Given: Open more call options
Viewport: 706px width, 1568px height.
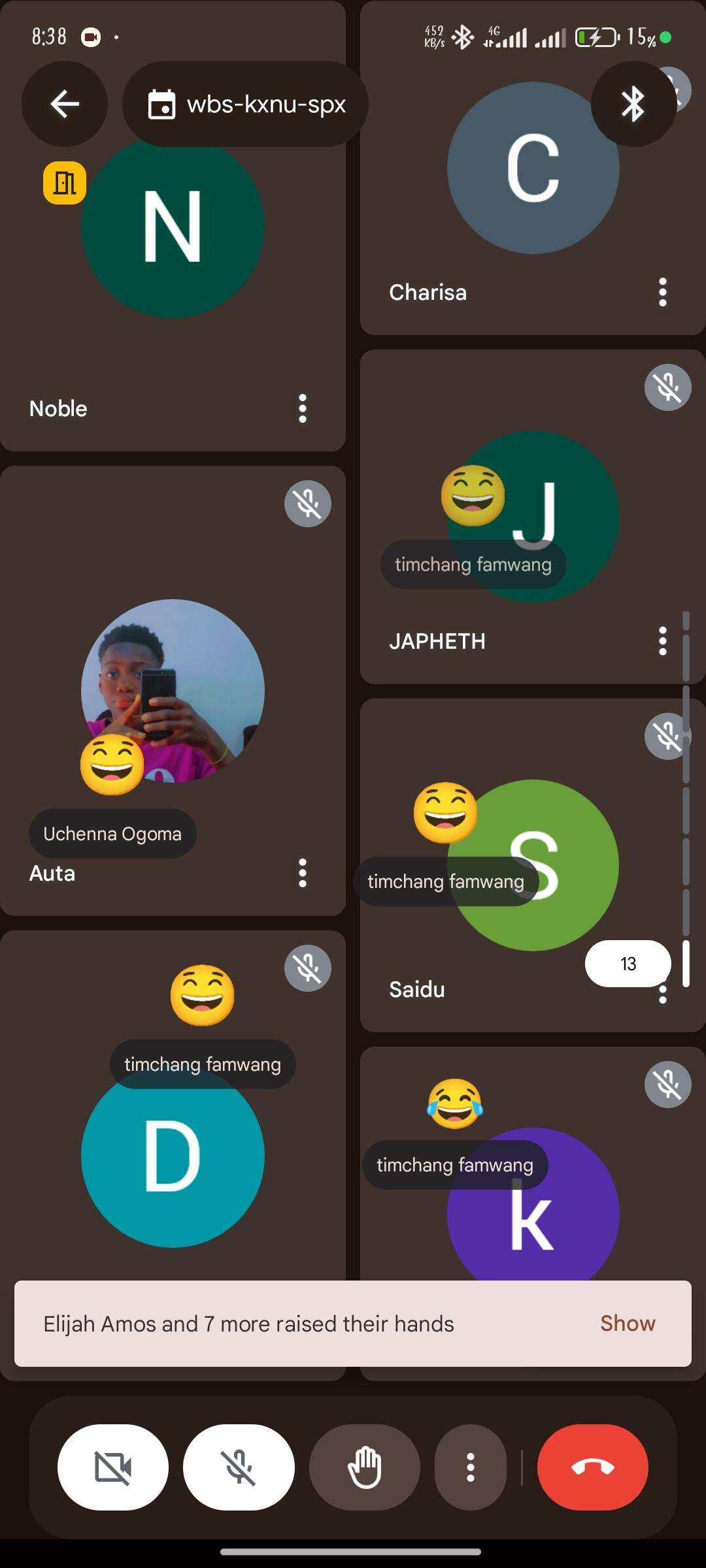Looking at the screenshot, I should [x=470, y=1467].
